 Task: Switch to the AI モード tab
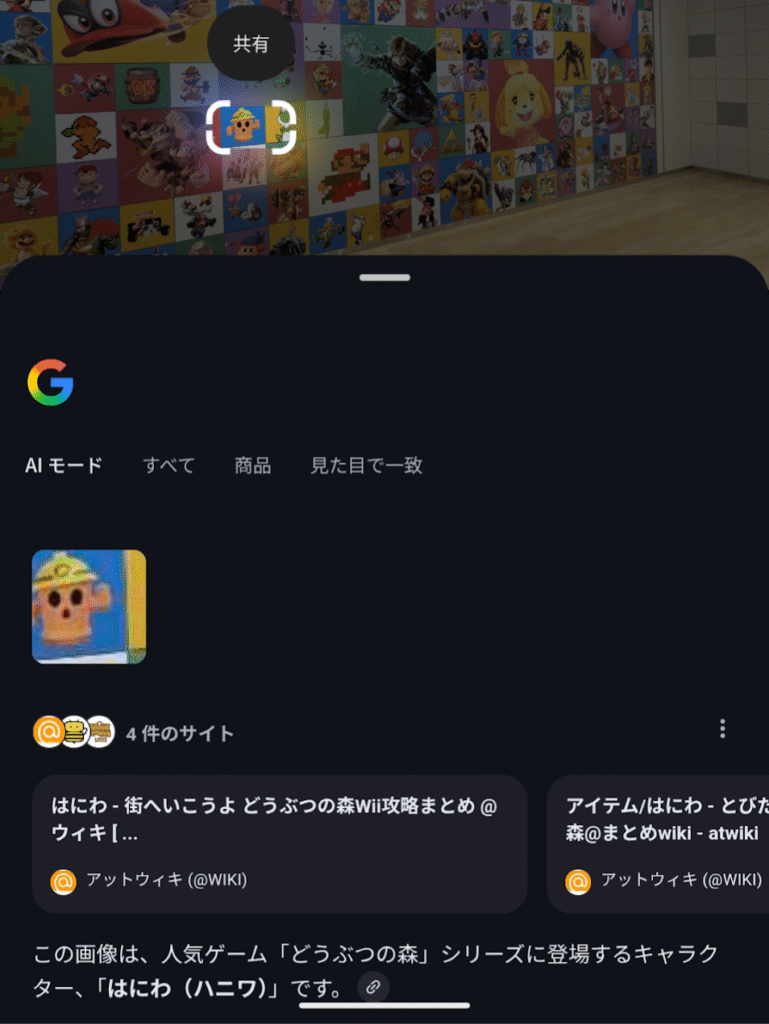pyautogui.click(x=64, y=465)
